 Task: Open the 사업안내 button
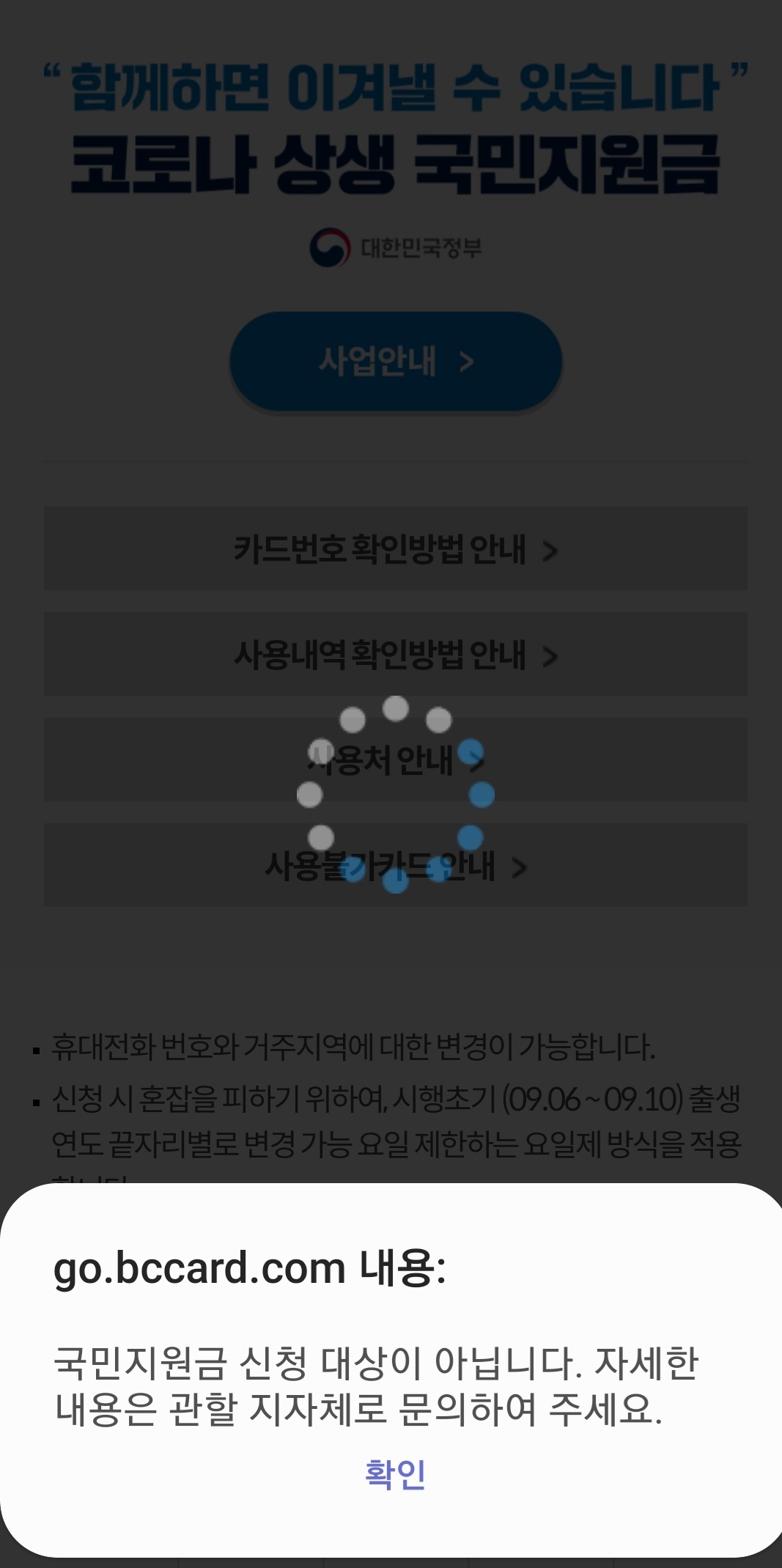click(x=396, y=361)
